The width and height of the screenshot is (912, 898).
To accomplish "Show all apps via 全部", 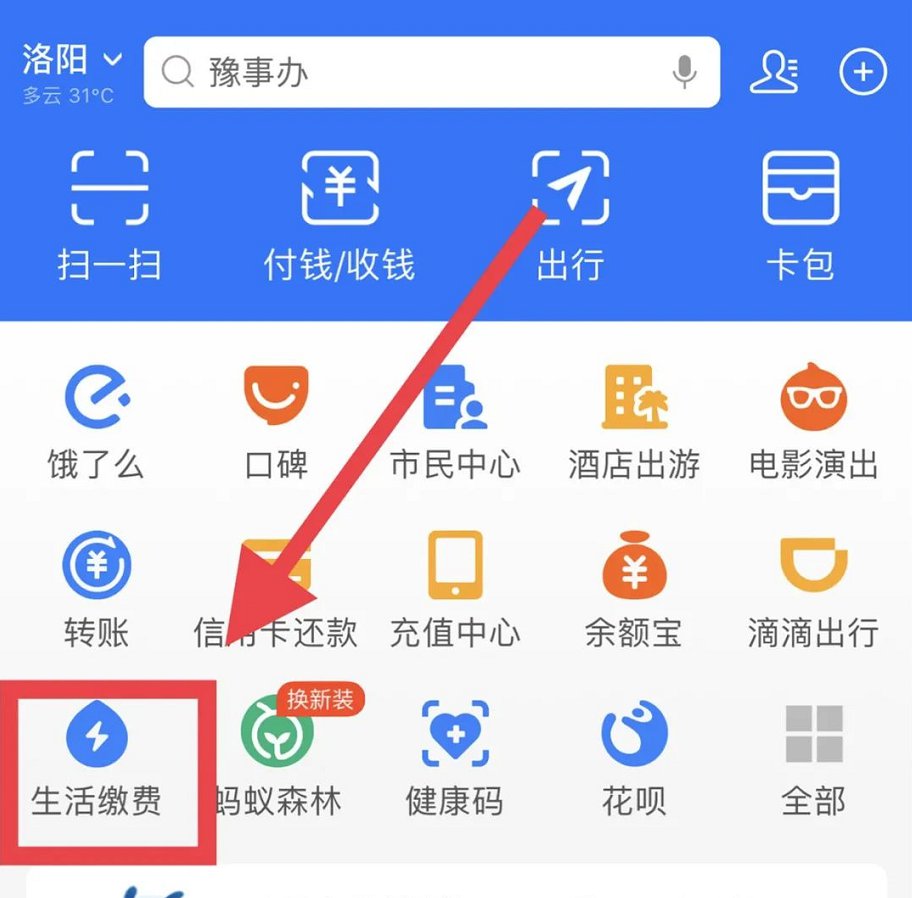I will pyautogui.click(x=813, y=760).
